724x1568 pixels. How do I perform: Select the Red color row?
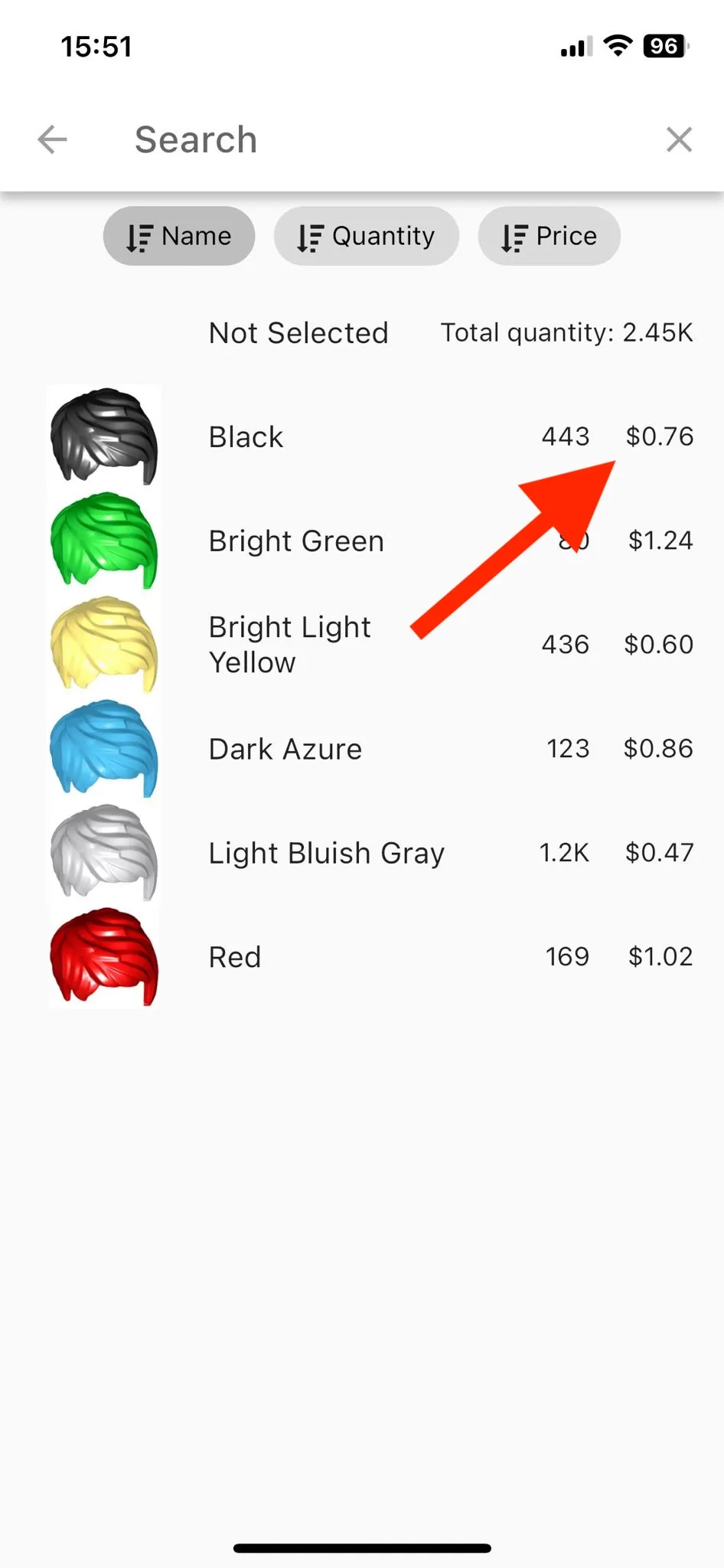coord(362,957)
